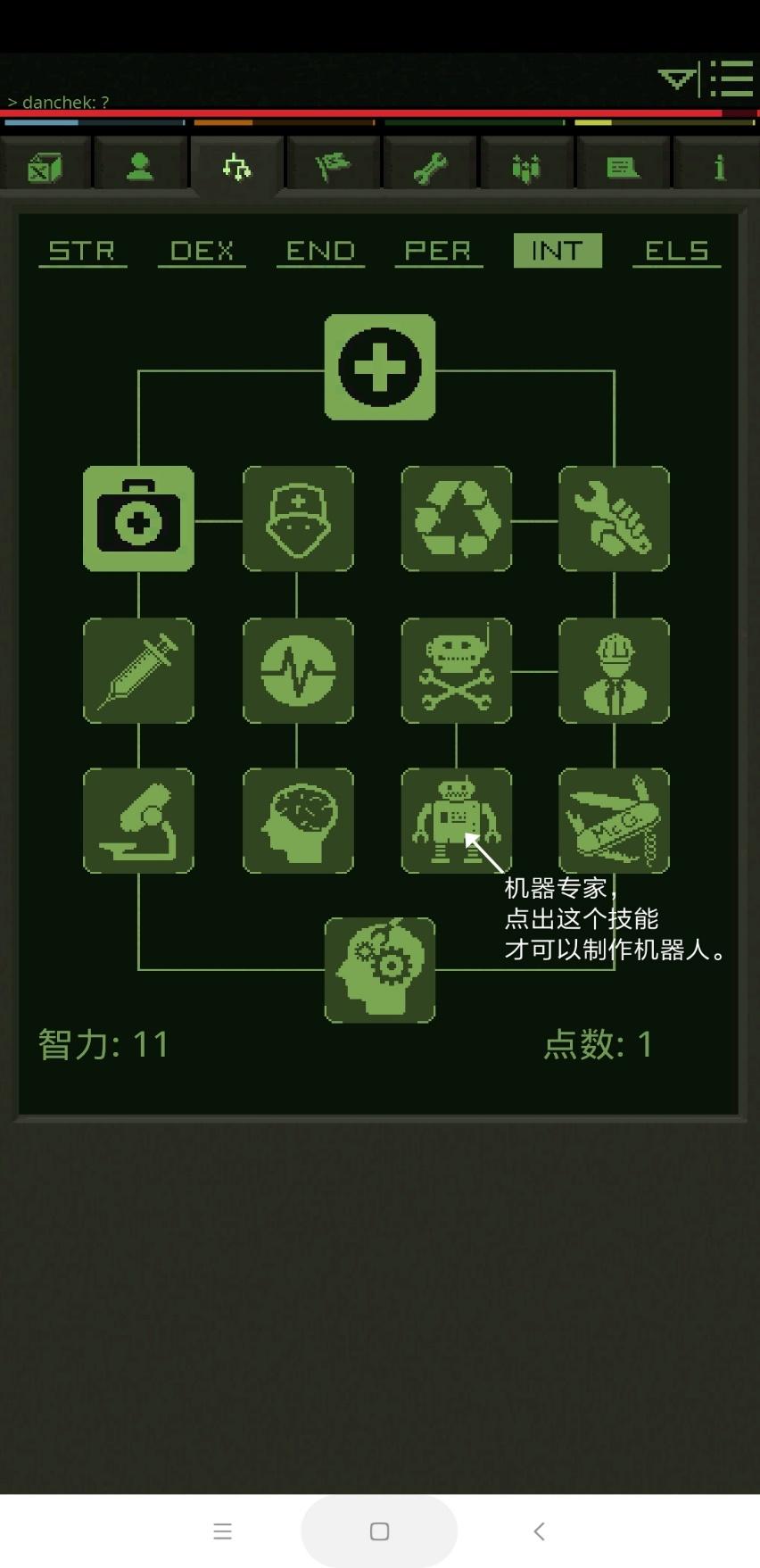Switch to the DEX skill tab
This screenshot has height=1568, width=760.
click(x=202, y=251)
